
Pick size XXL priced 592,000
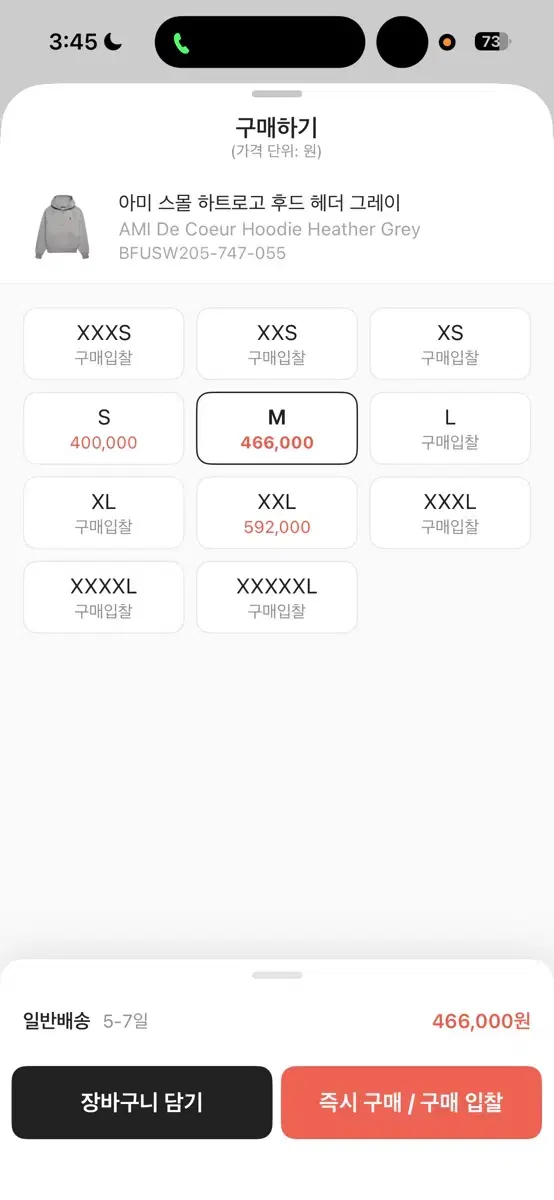pyautogui.click(x=277, y=513)
